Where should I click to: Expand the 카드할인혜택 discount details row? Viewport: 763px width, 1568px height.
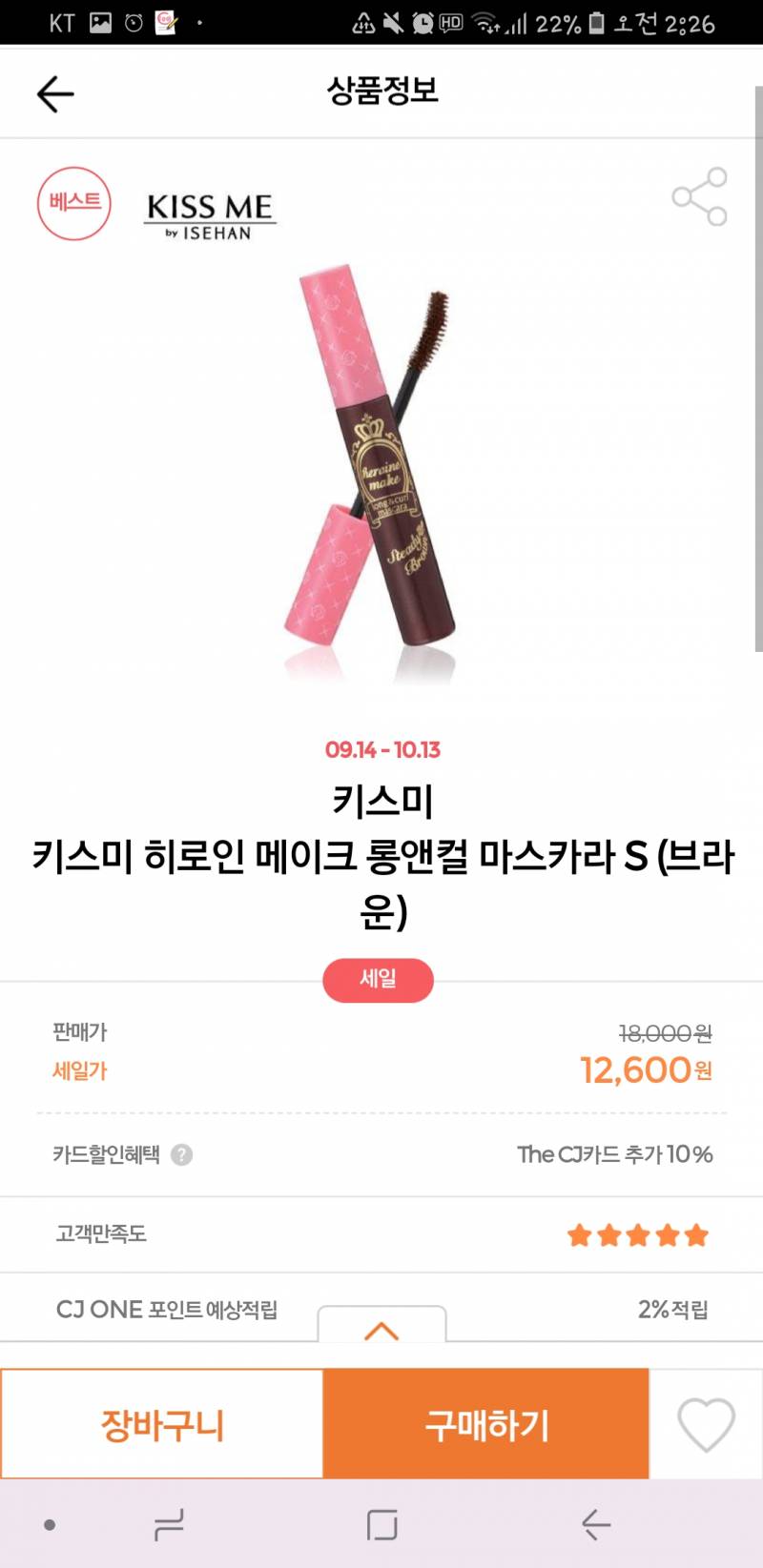click(x=381, y=1156)
